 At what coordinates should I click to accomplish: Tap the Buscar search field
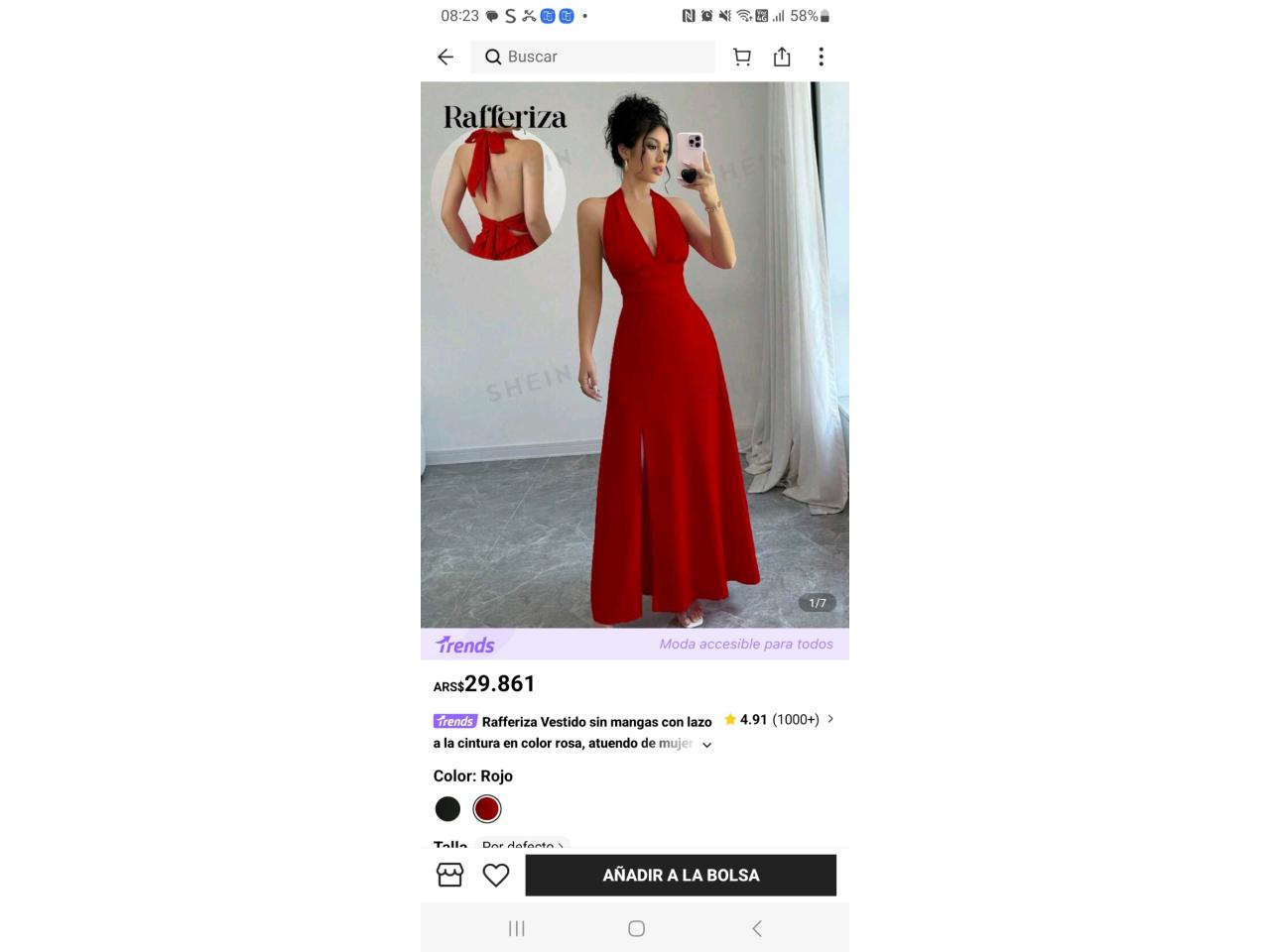[592, 57]
